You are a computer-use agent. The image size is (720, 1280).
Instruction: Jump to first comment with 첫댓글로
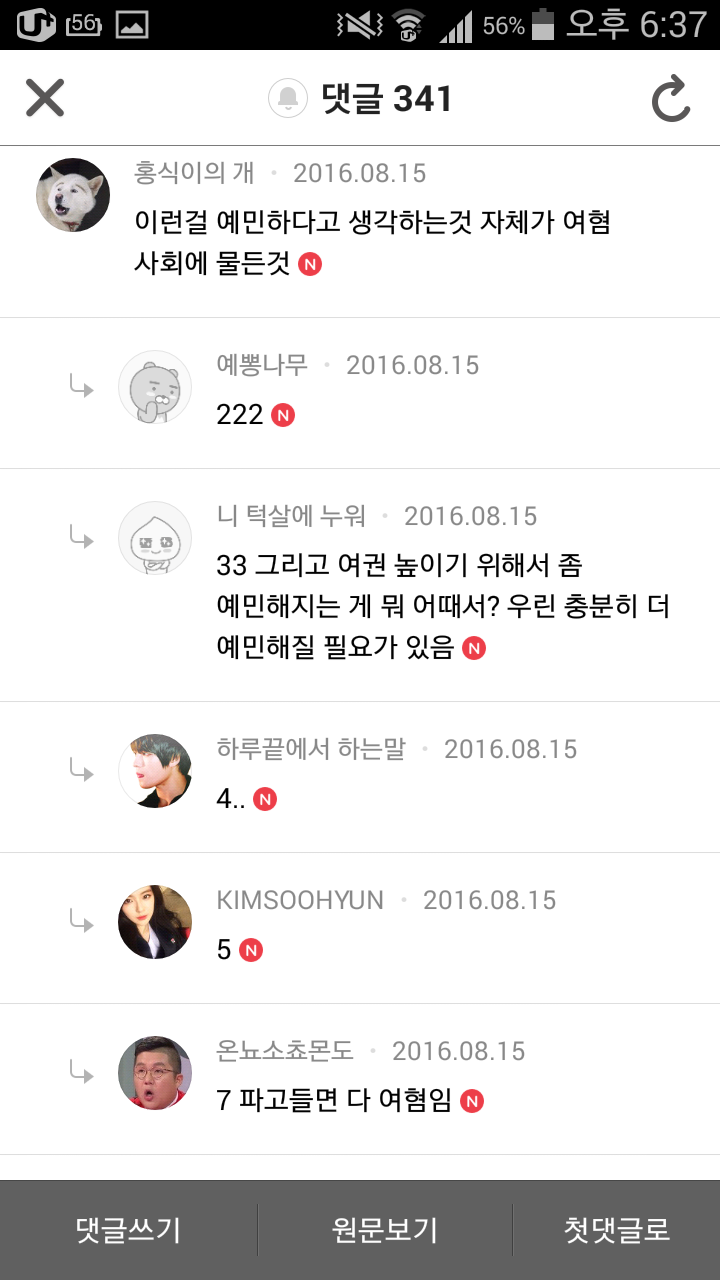point(617,1230)
